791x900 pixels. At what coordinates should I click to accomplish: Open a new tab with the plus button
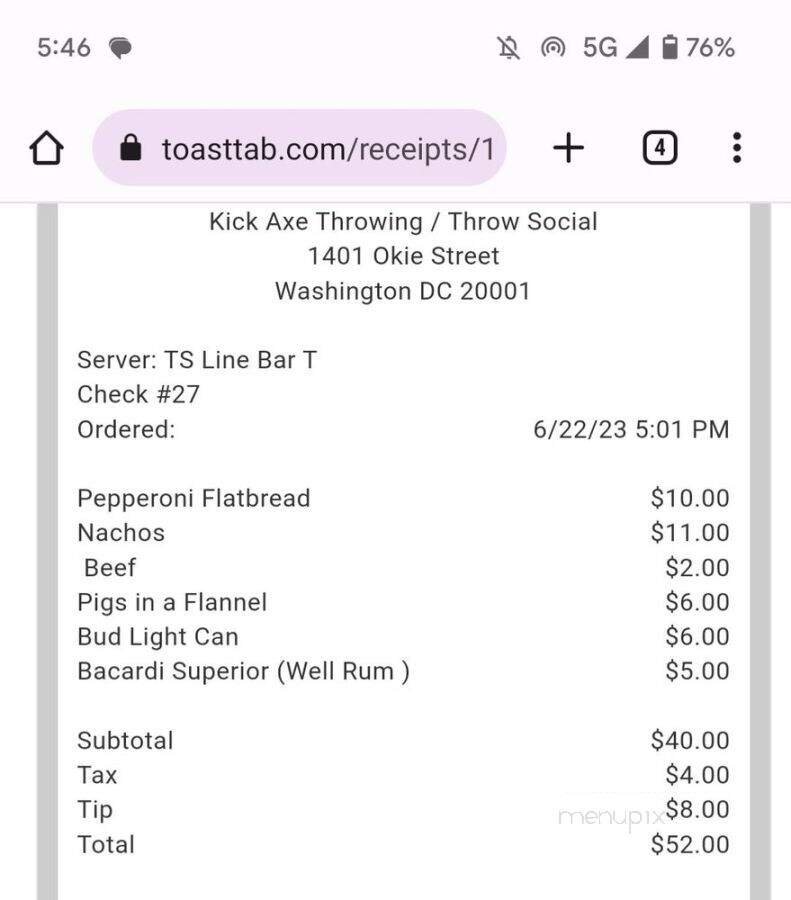point(568,147)
